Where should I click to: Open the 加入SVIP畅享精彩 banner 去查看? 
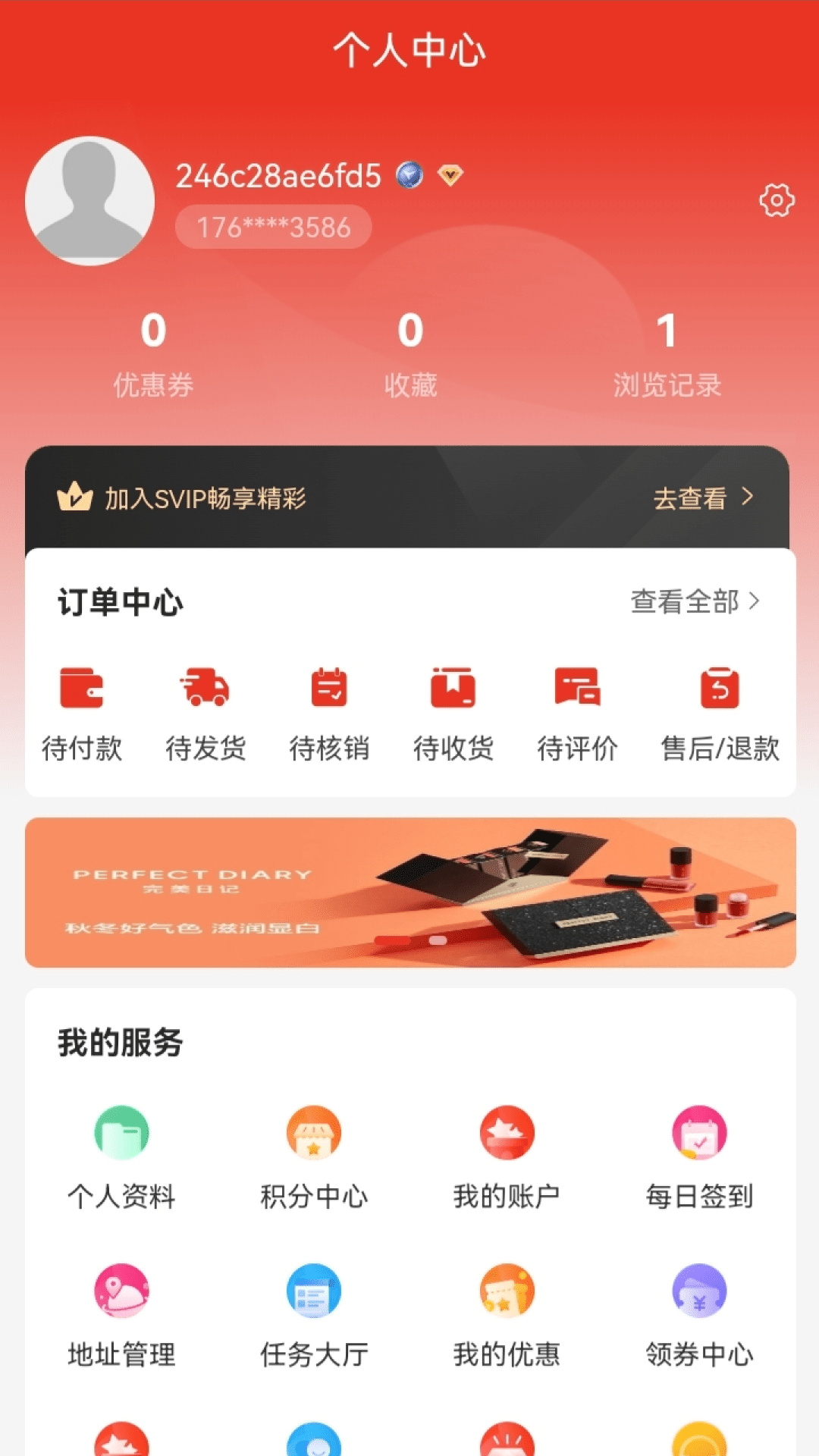pyautogui.click(x=702, y=498)
